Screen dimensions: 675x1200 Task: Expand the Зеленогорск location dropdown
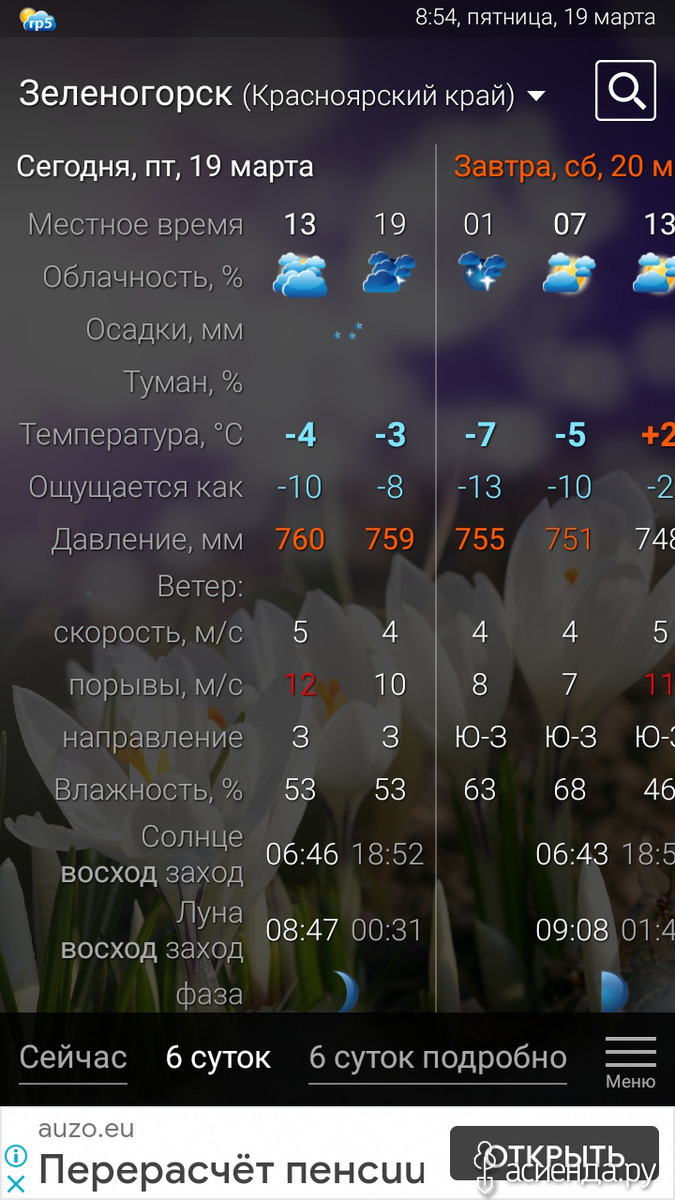click(536, 97)
